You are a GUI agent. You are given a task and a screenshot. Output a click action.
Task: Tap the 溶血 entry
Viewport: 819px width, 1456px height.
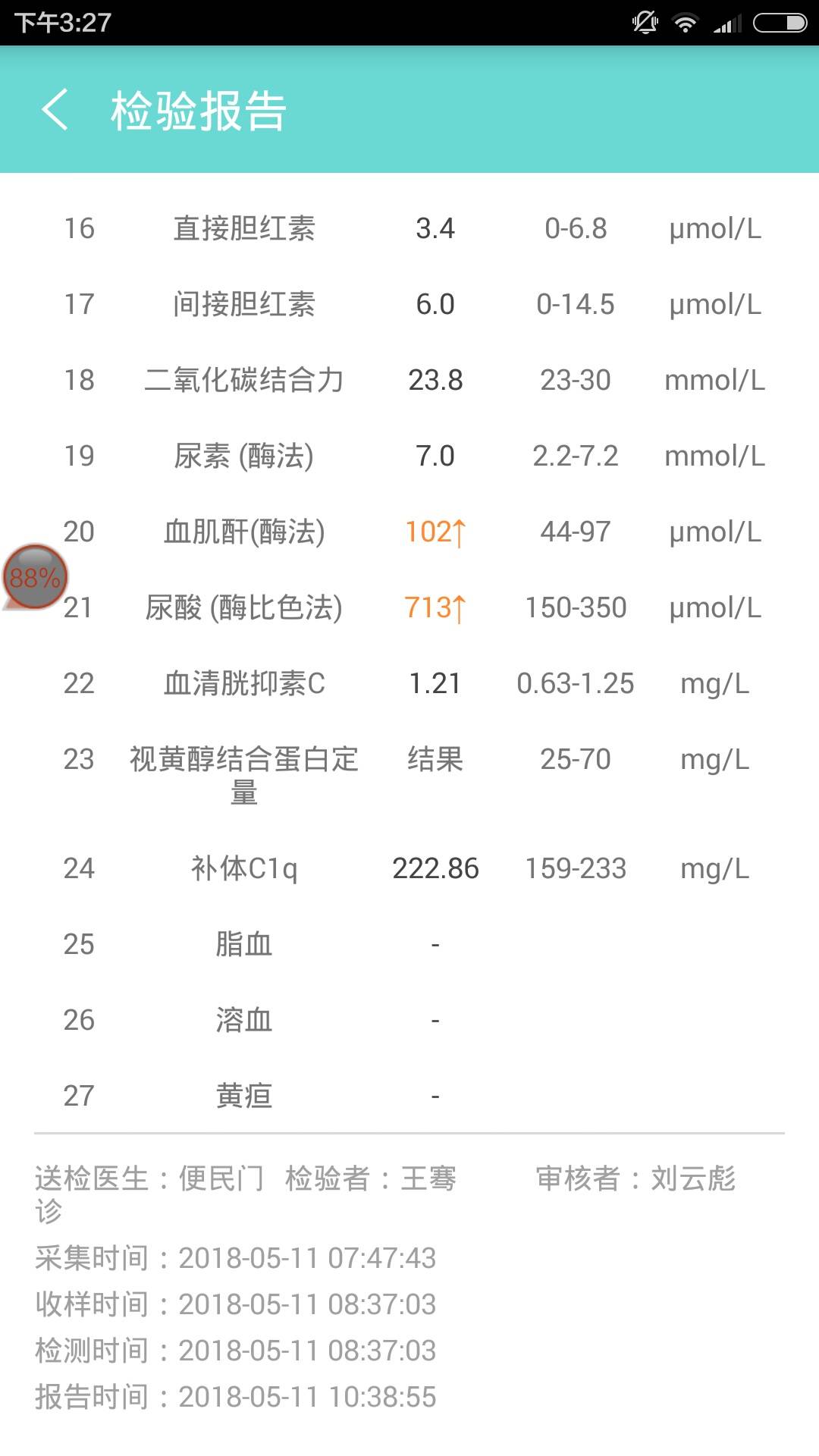tap(244, 1020)
